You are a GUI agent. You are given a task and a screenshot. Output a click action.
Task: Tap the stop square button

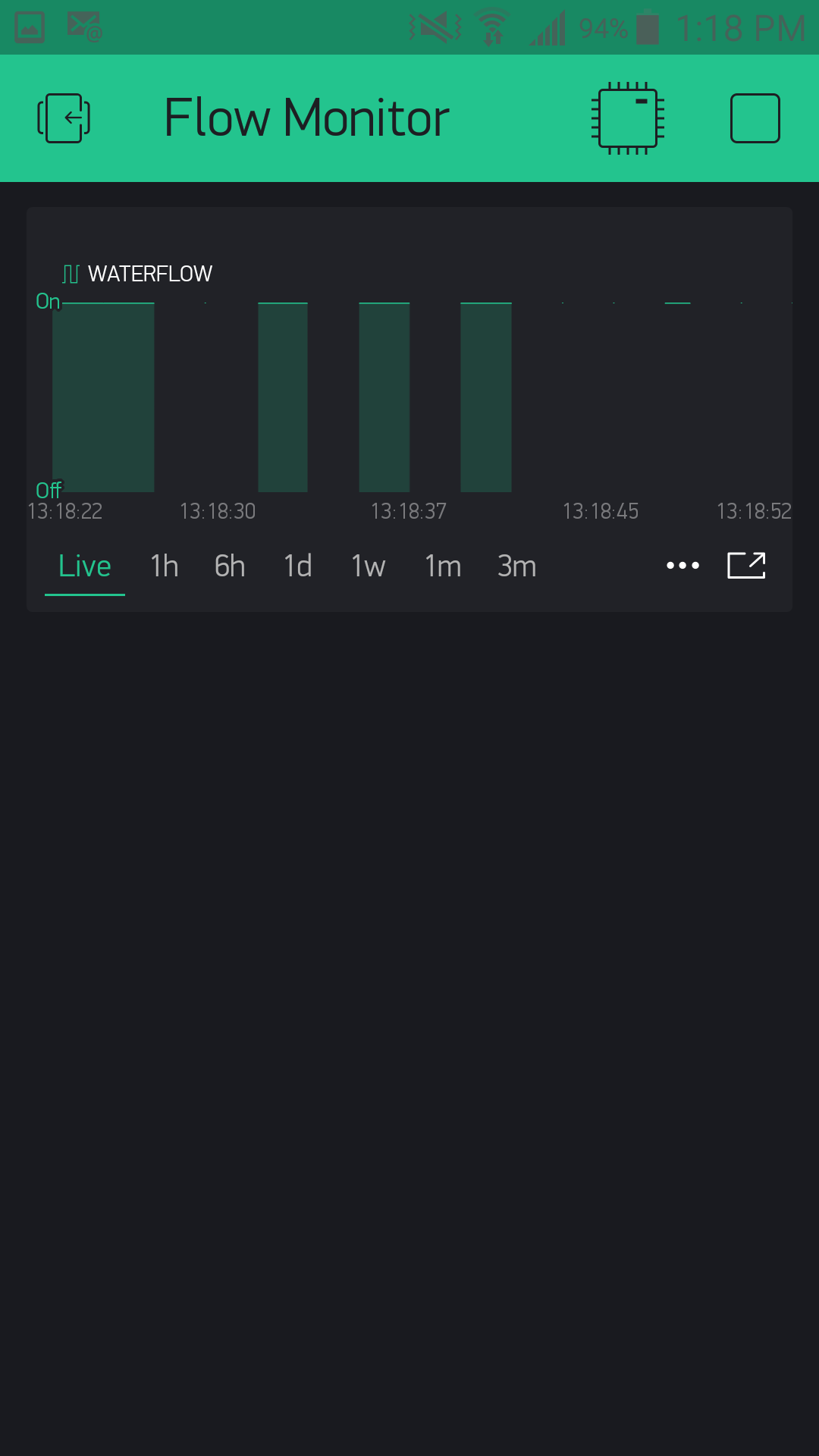tap(755, 118)
